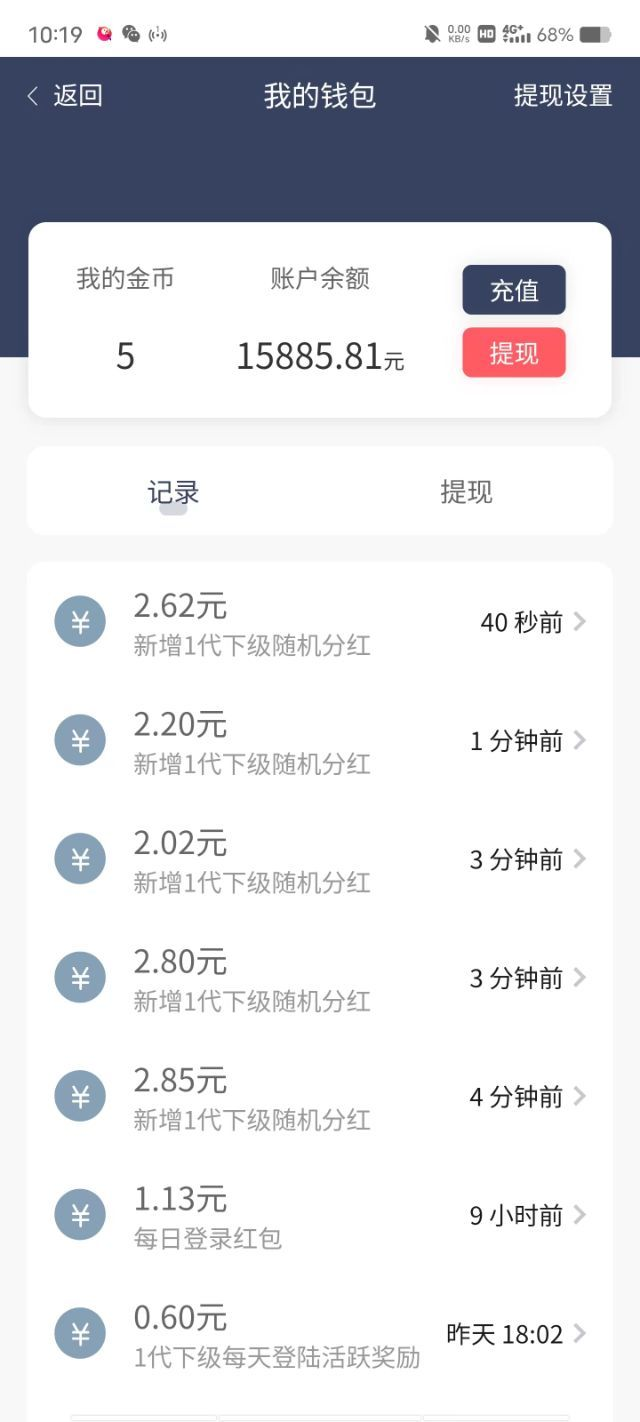640x1422 pixels.
Task: Open the 2.02元 dividend record
Action: click(320, 860)
